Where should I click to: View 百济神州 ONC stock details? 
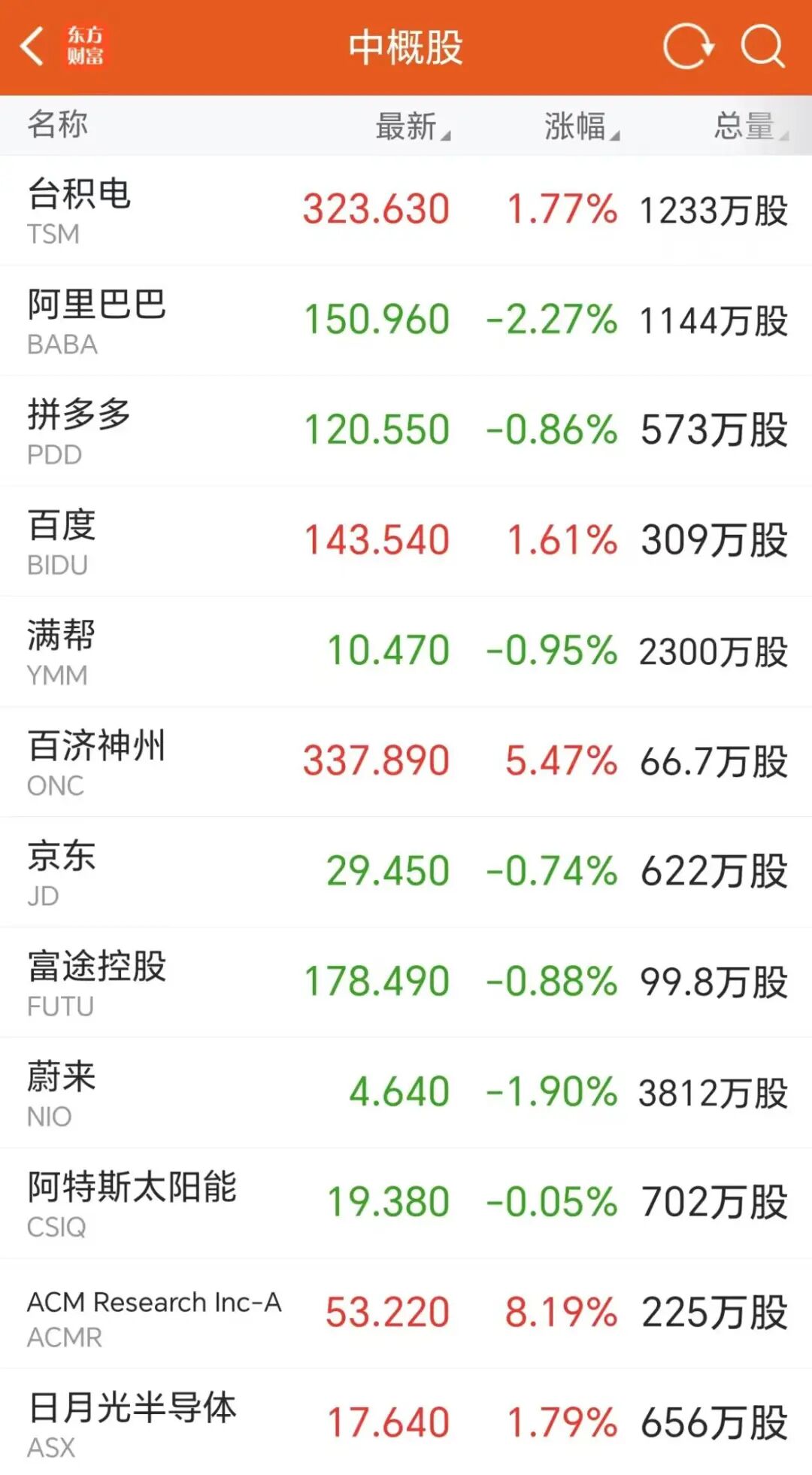point(406,762)
